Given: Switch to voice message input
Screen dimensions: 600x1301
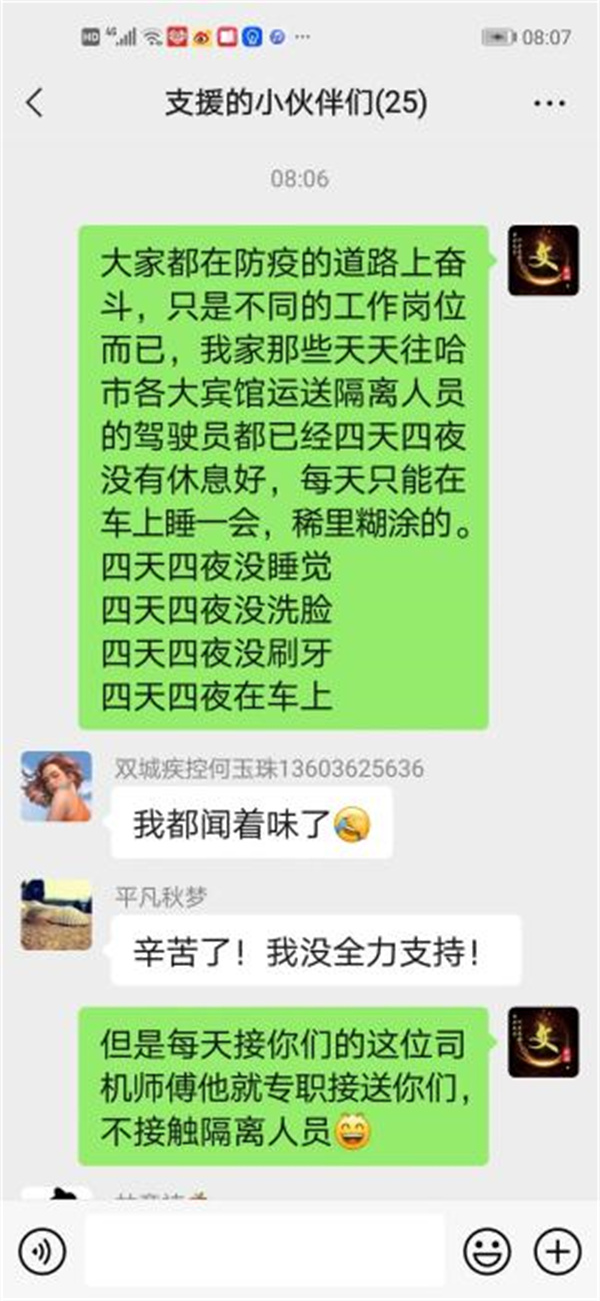Looking at the screenshot, I should click(43, 1250).
